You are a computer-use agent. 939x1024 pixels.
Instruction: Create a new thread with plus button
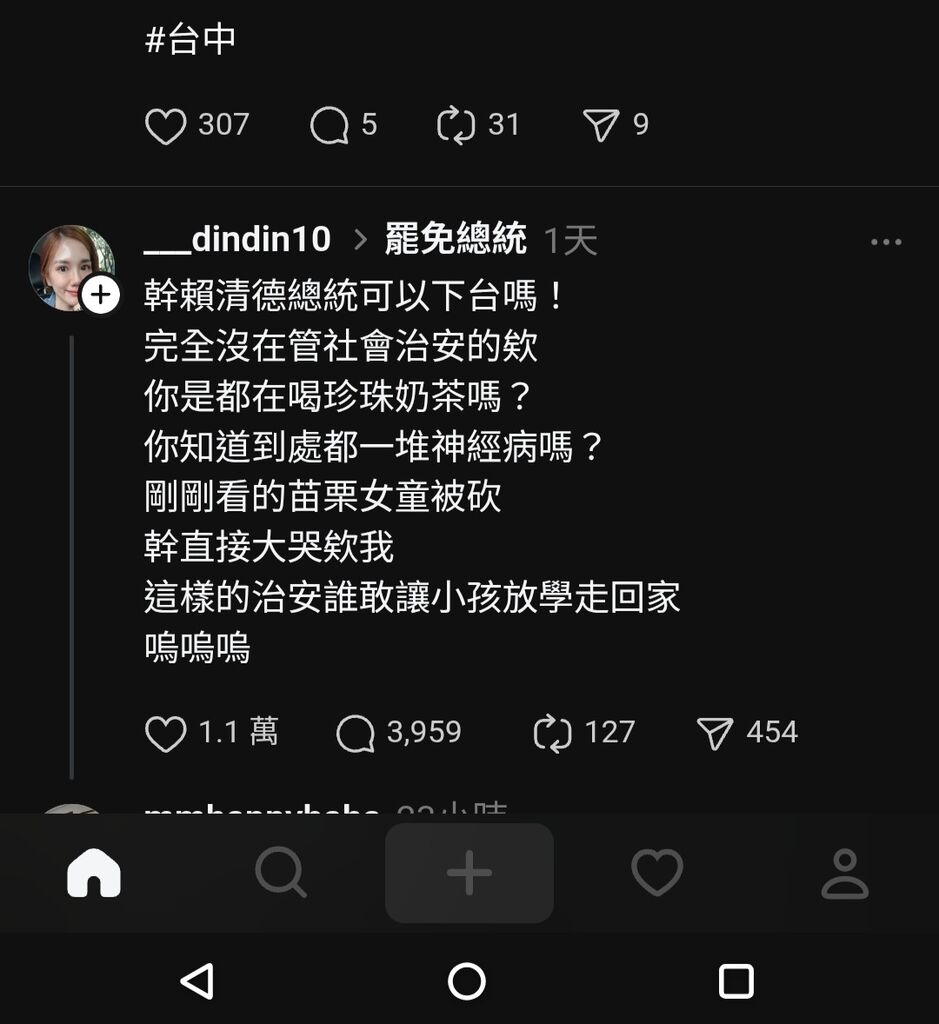(469, 873)
